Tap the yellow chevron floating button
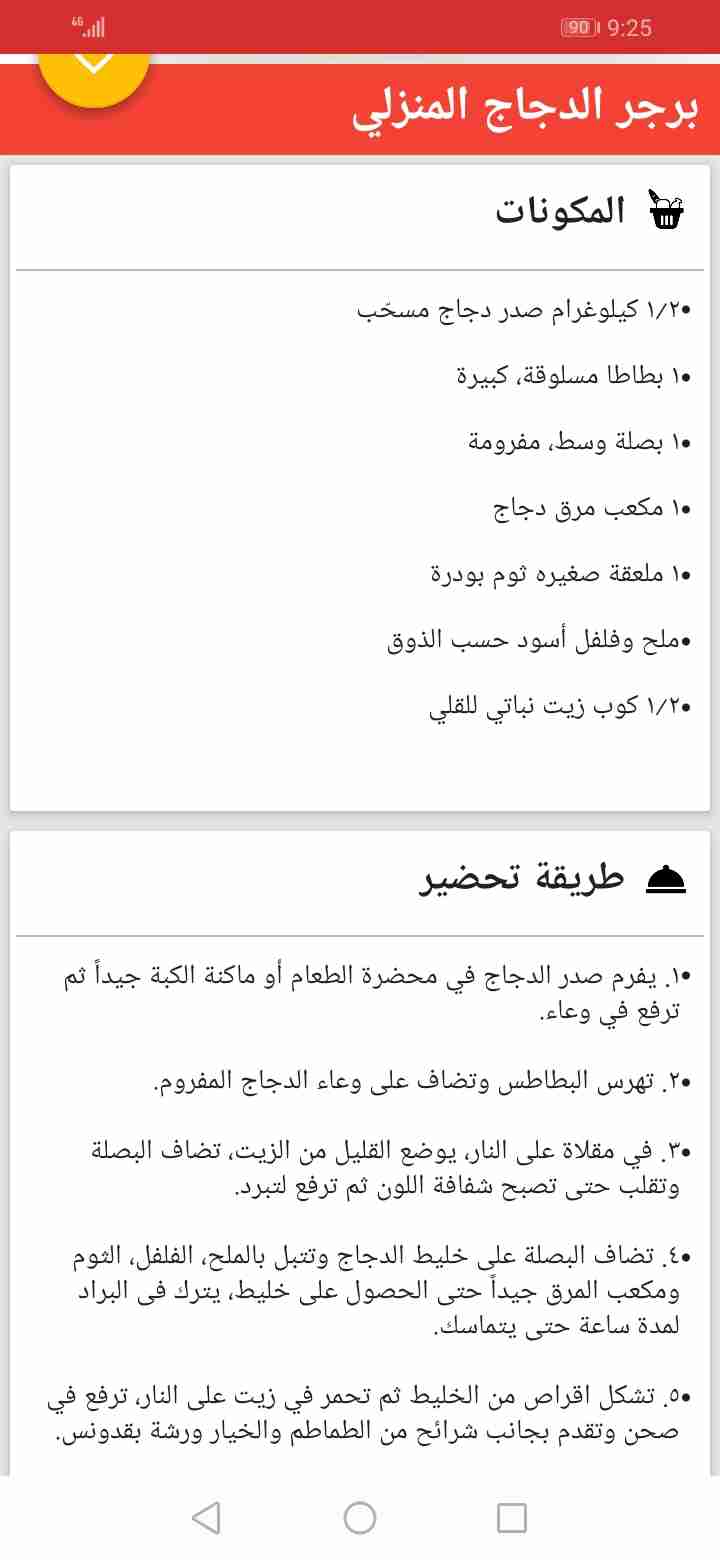Image resolution: width=720 pixels, height=1560 pixels. [94, 63]
